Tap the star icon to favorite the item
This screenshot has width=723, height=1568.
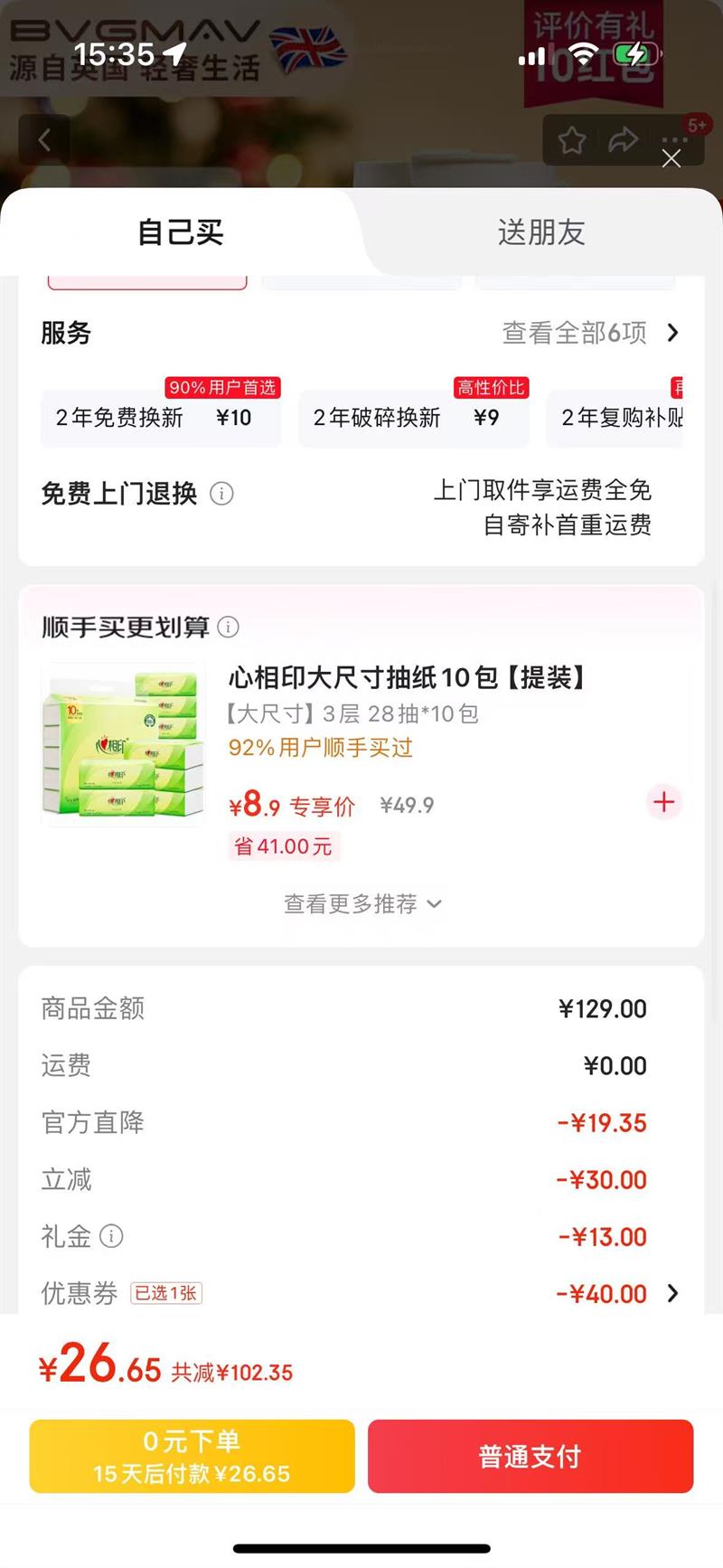tap(571, 140)
